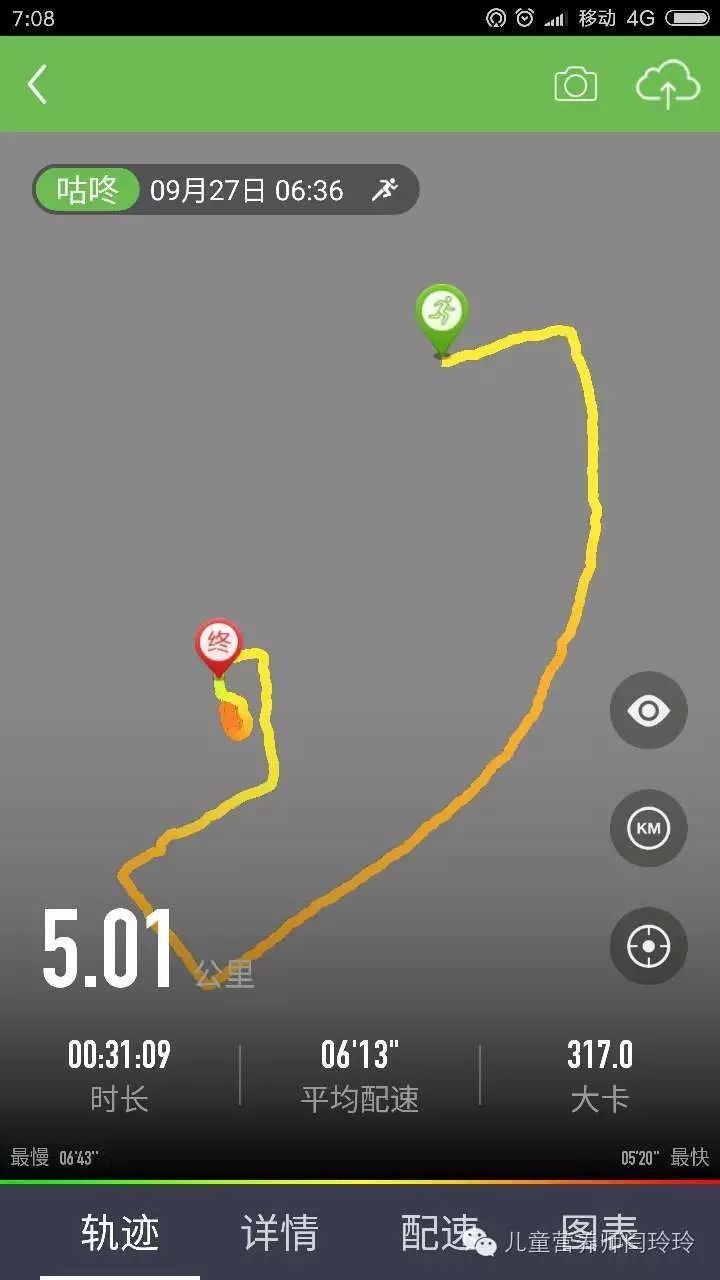Recenter the map with the locate button
This screenshot has height=1280, width=720.
648,946
